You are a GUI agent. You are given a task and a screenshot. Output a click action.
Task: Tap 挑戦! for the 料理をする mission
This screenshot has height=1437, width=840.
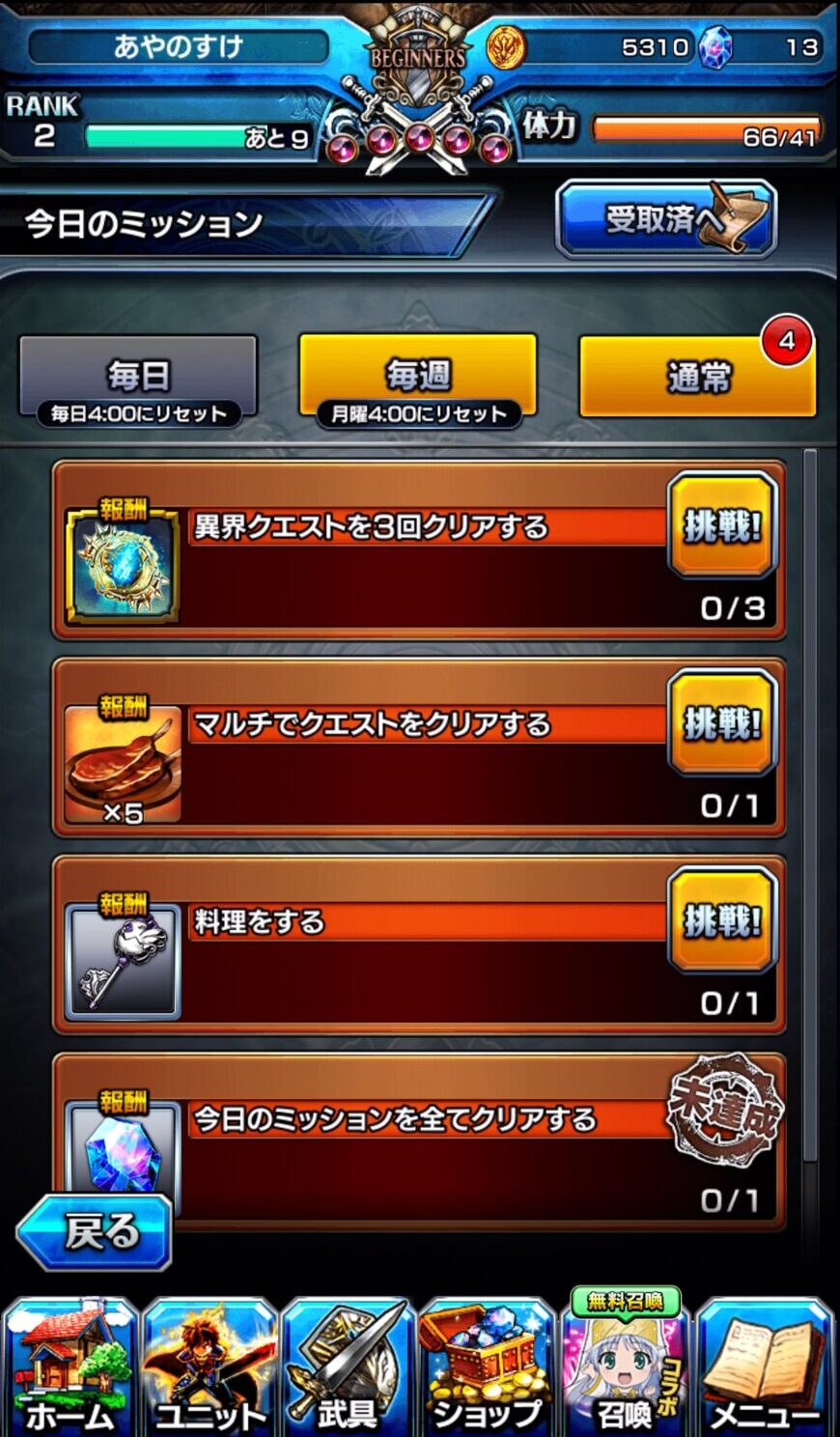click(722, 921)
